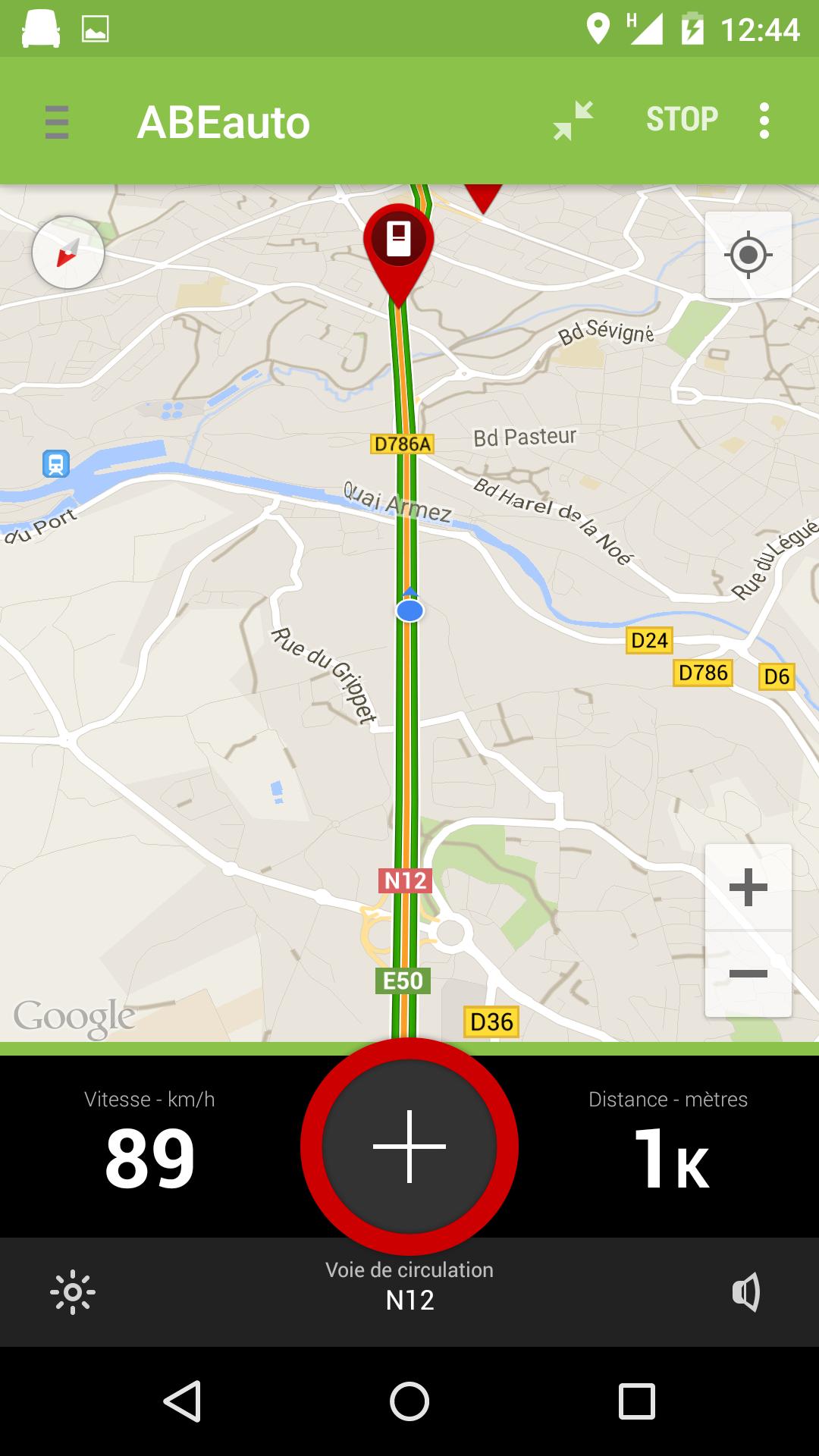This screenshot has height=1456, width=819.
Task: Zoom out on the map
Action: pos(747,973)
